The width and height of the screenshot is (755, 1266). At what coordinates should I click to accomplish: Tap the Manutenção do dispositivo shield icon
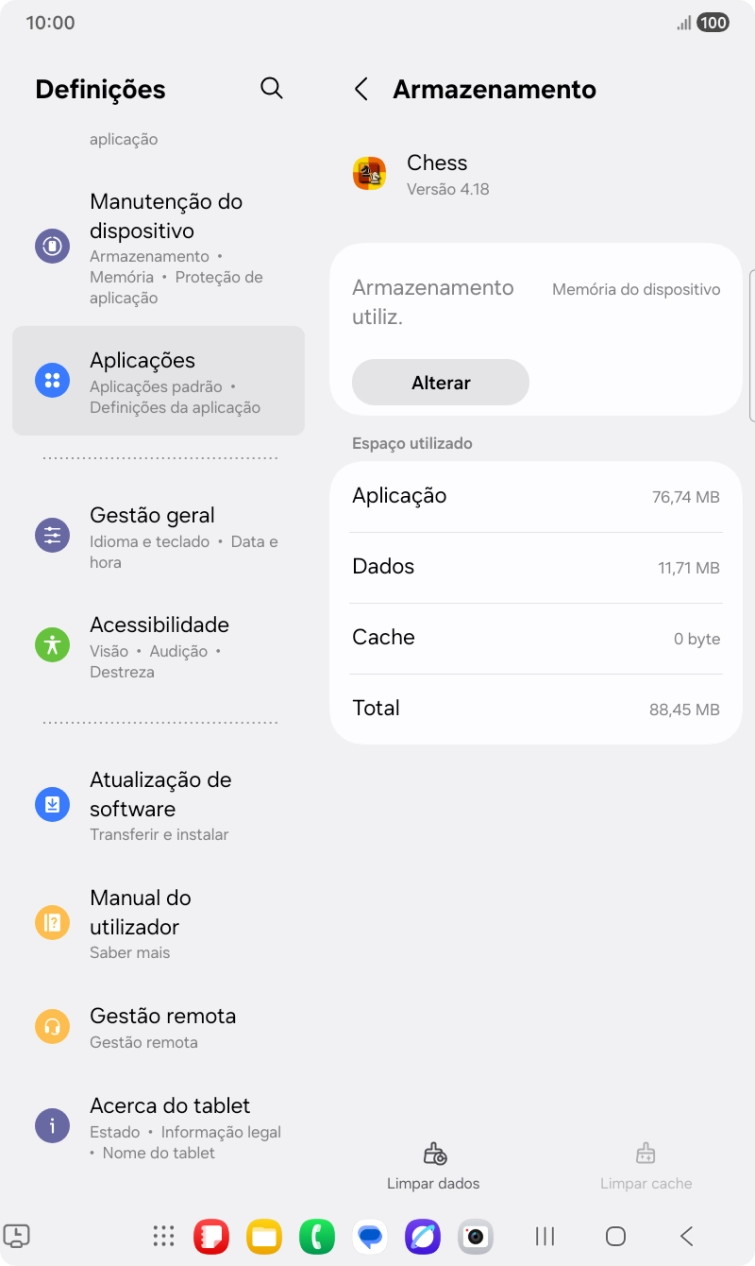pyautogui.click(x=51, y=246)
